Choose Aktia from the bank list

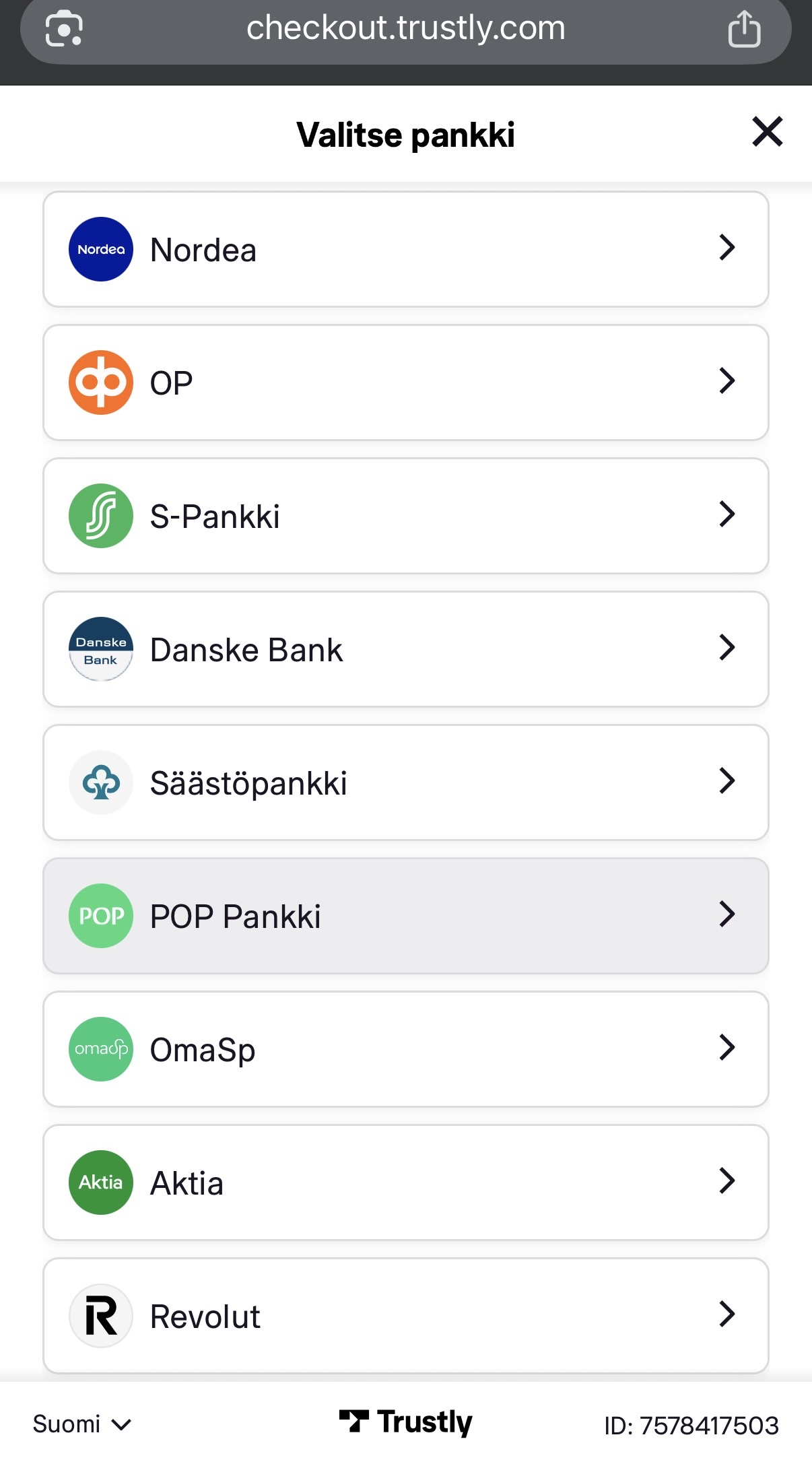tap(406, 1182)
